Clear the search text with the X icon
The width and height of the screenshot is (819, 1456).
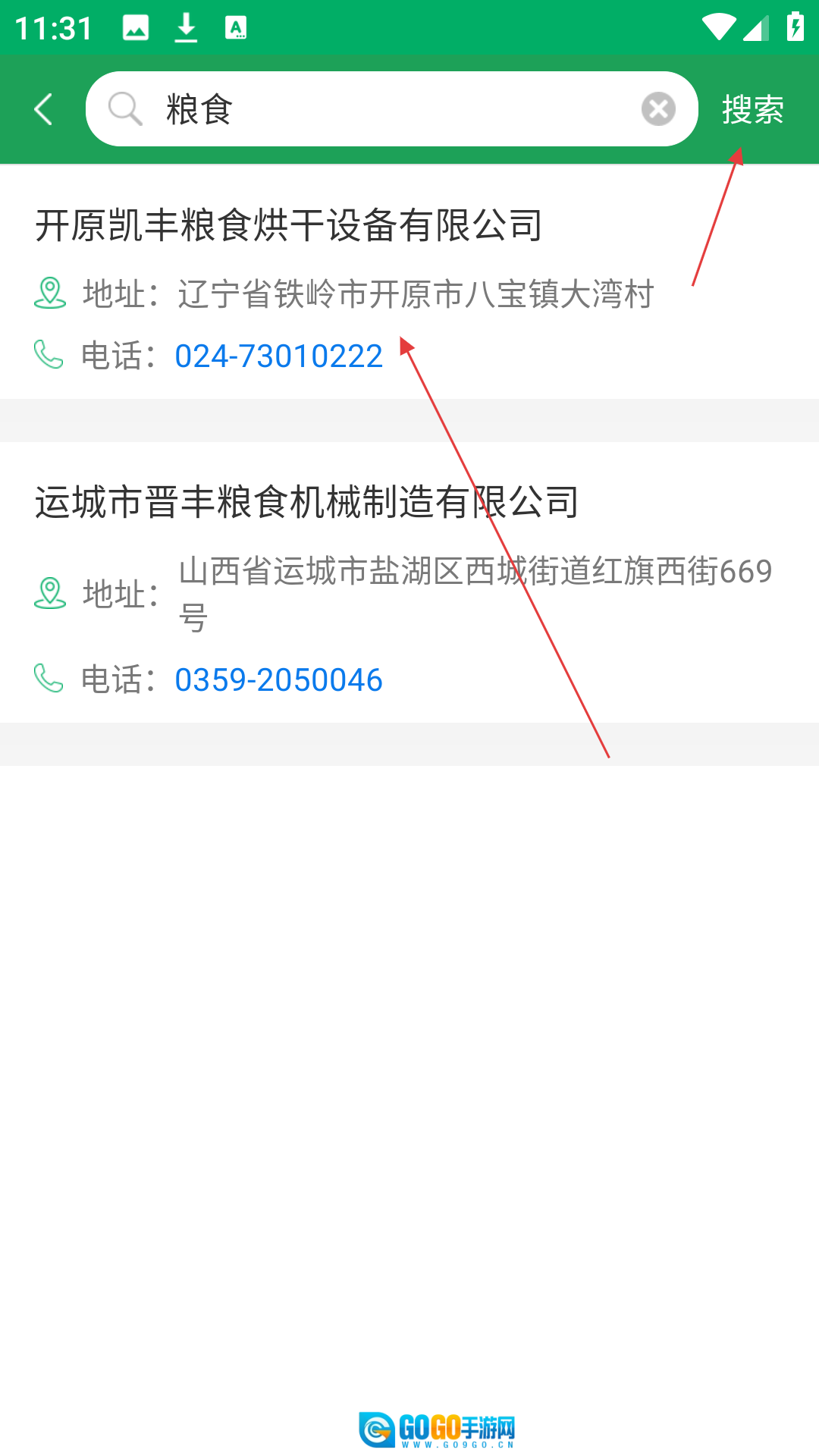(657, 109)
